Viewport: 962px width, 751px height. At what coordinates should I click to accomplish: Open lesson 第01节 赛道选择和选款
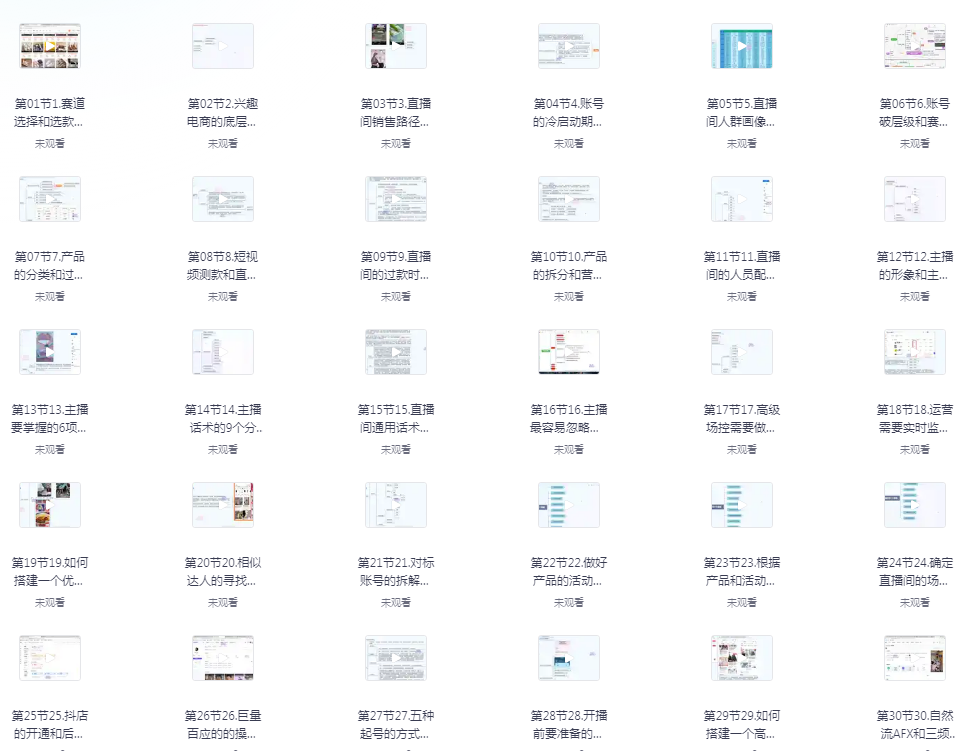pyautogui.click(x=50, y=46)
